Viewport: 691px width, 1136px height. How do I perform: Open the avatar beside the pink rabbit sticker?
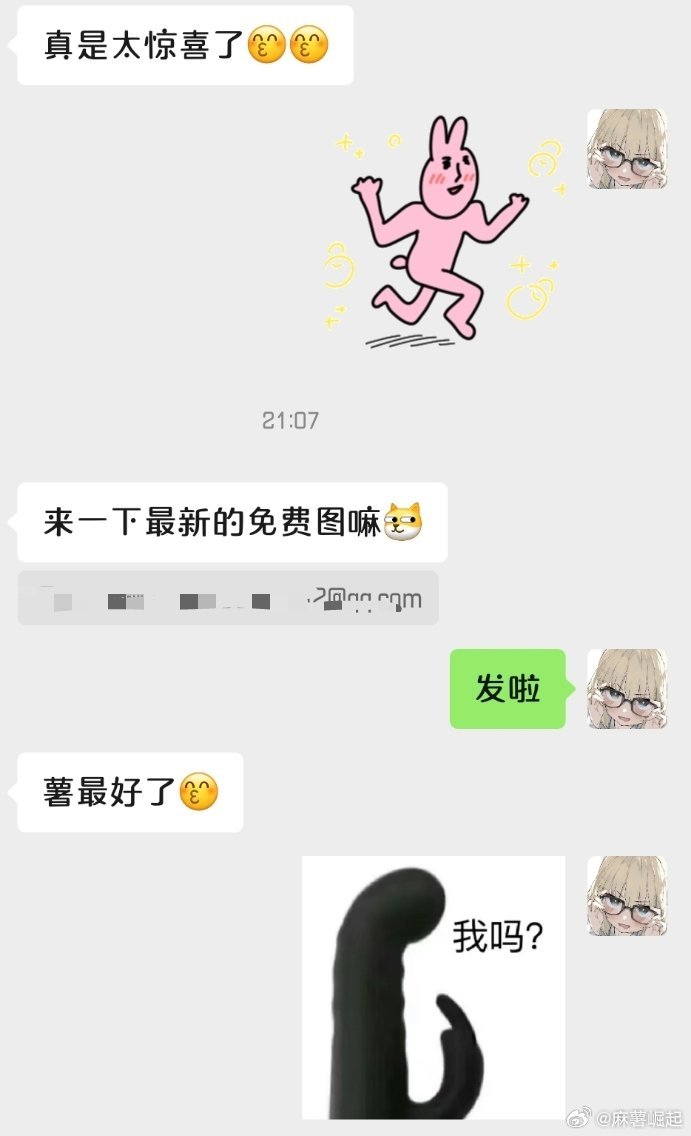click(627, 149)
